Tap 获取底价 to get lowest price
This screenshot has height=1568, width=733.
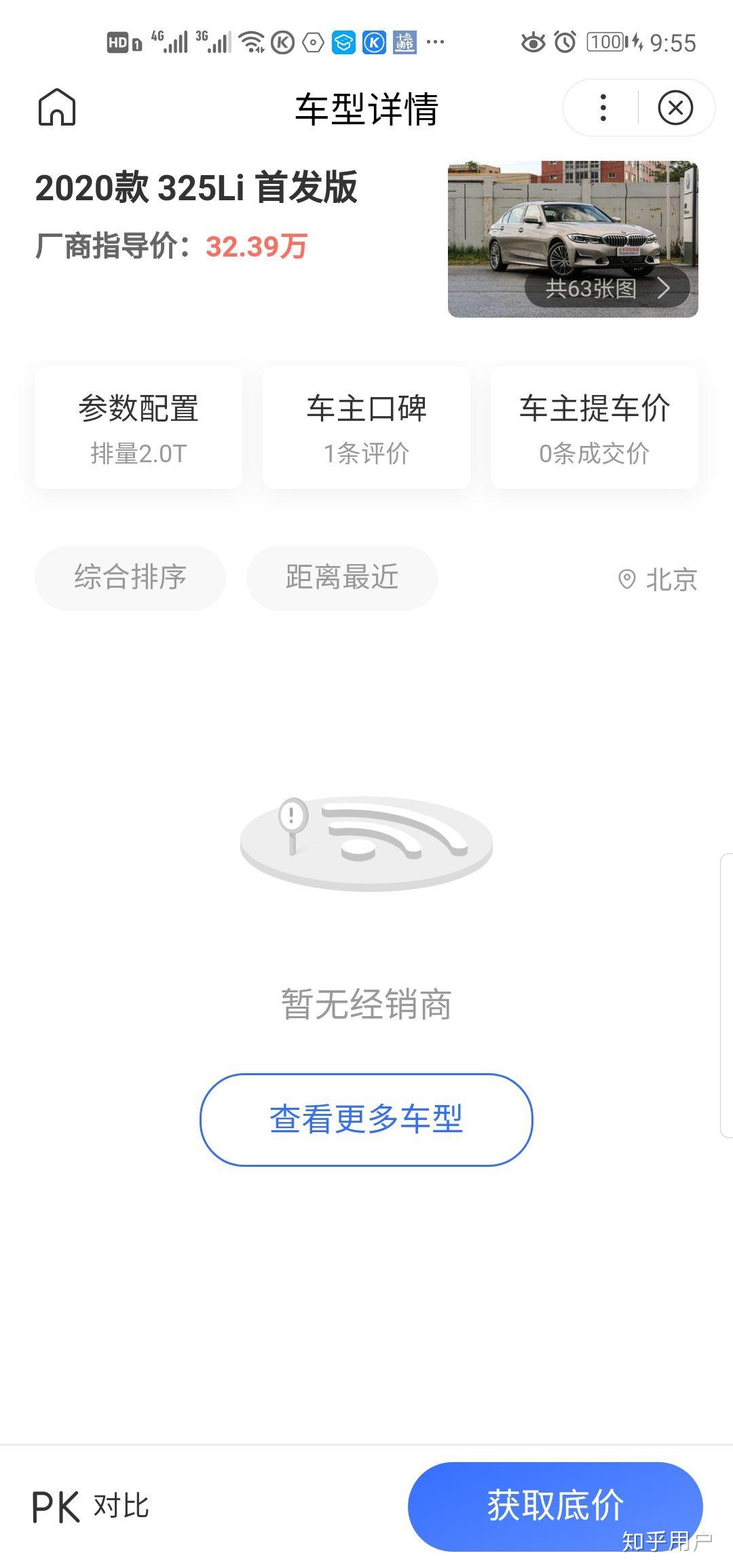(555, 1506)
